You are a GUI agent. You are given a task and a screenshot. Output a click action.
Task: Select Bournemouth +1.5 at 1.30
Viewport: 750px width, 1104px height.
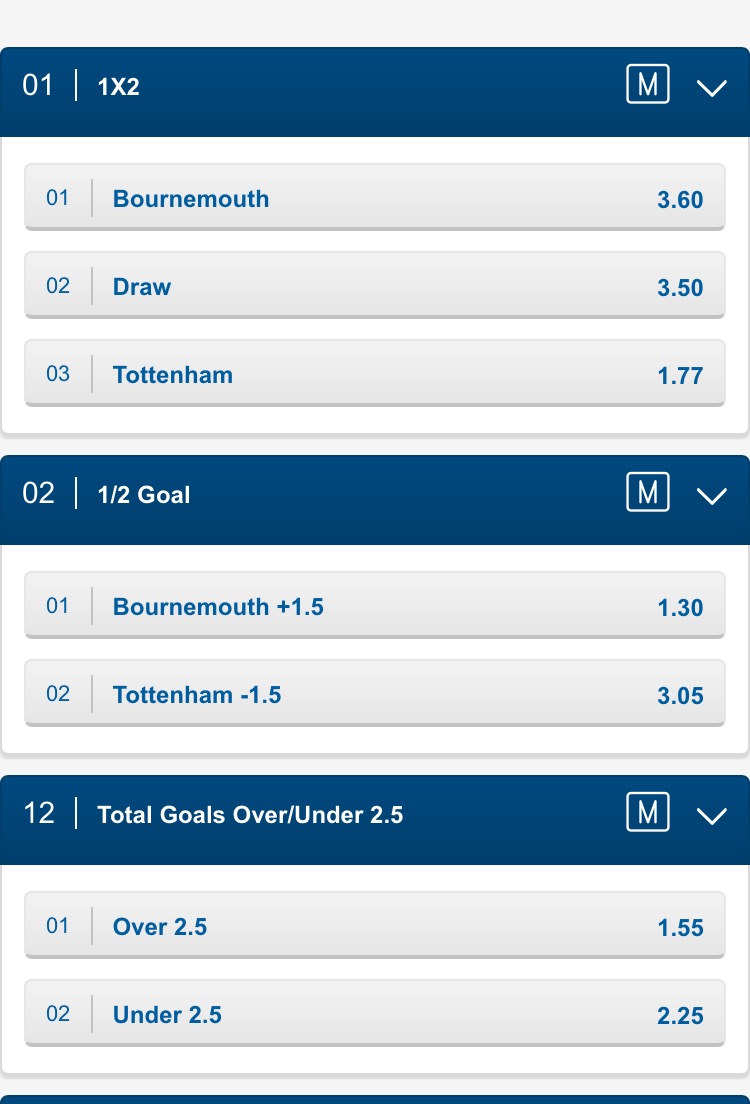point(375,606)
